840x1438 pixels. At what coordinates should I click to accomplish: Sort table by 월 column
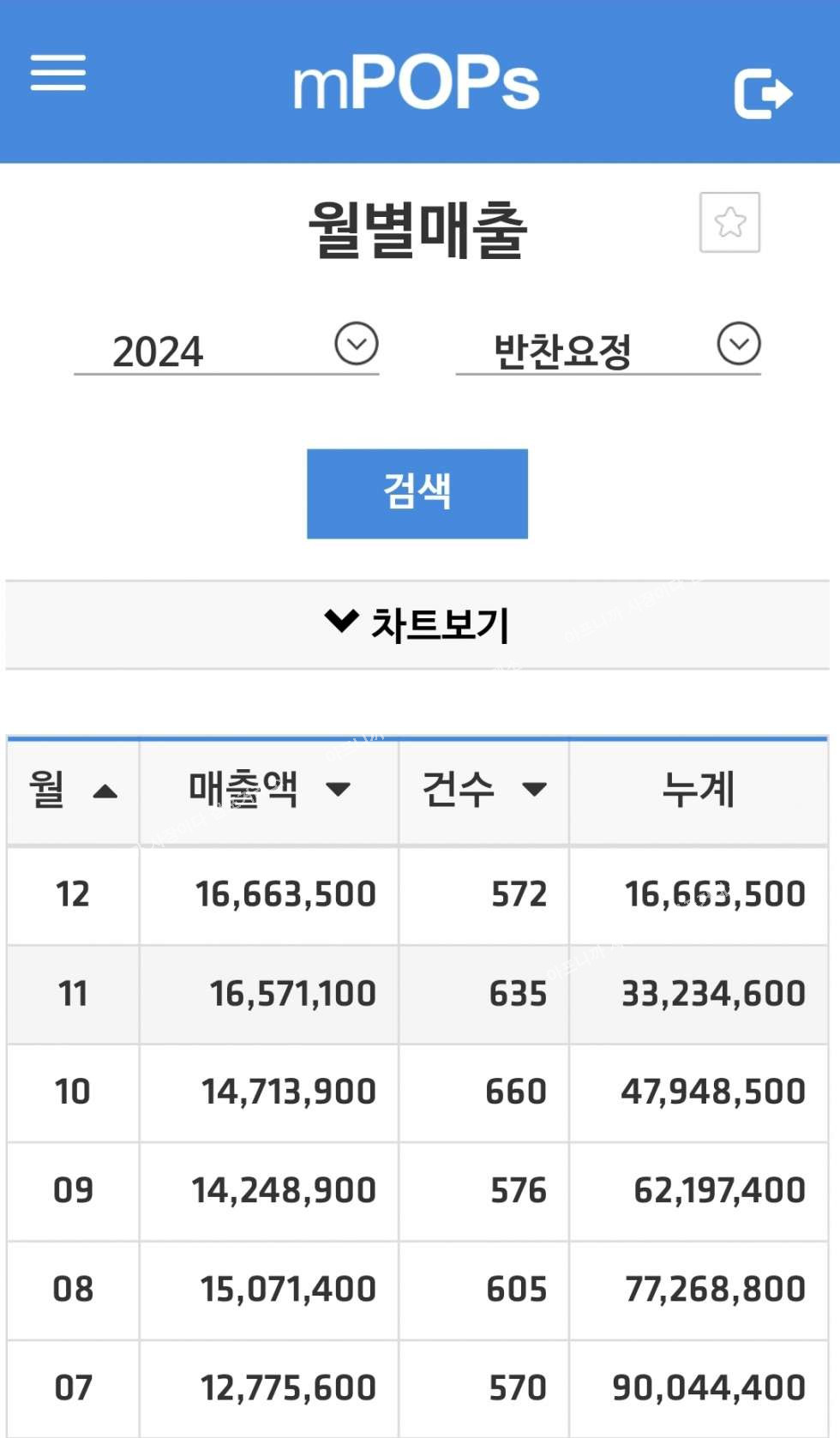73,790
